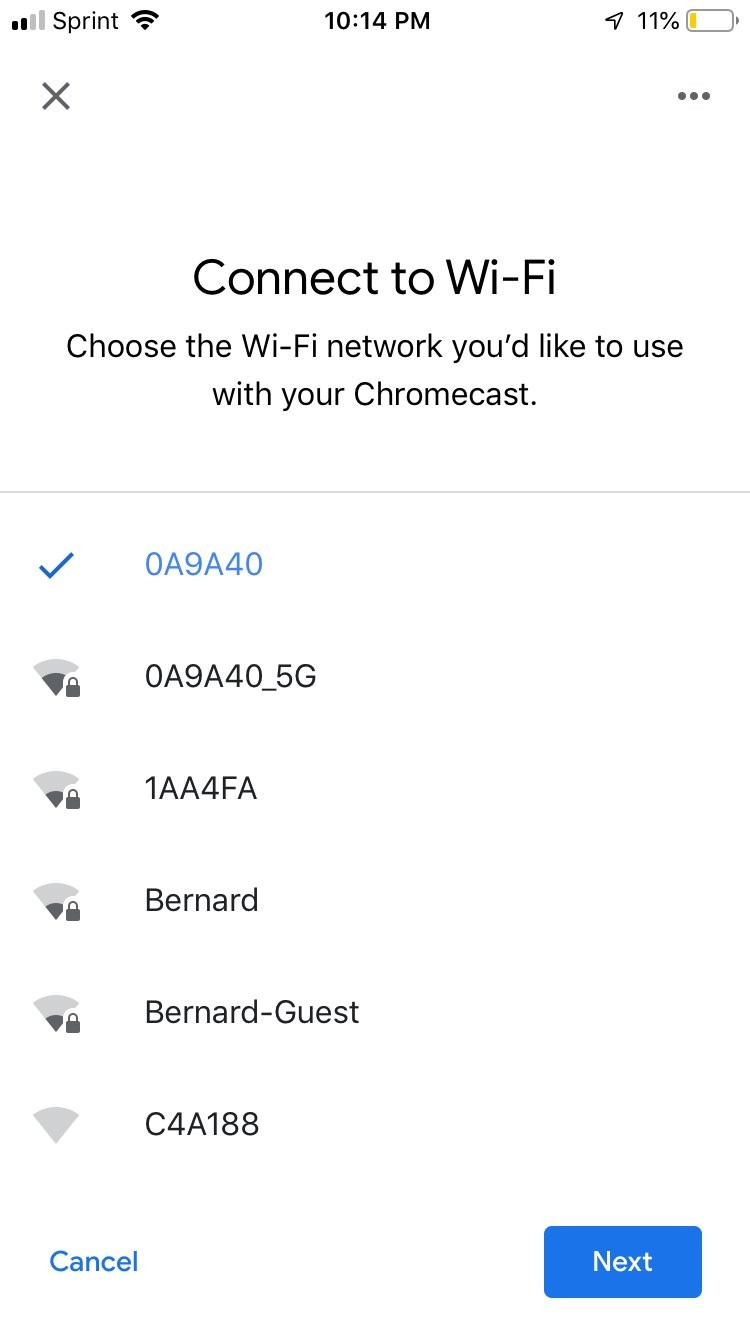750x1334 pixels.
Task: Pick the 1AA4FA Wi-Fi network
Action: click(x=201, y=789)
